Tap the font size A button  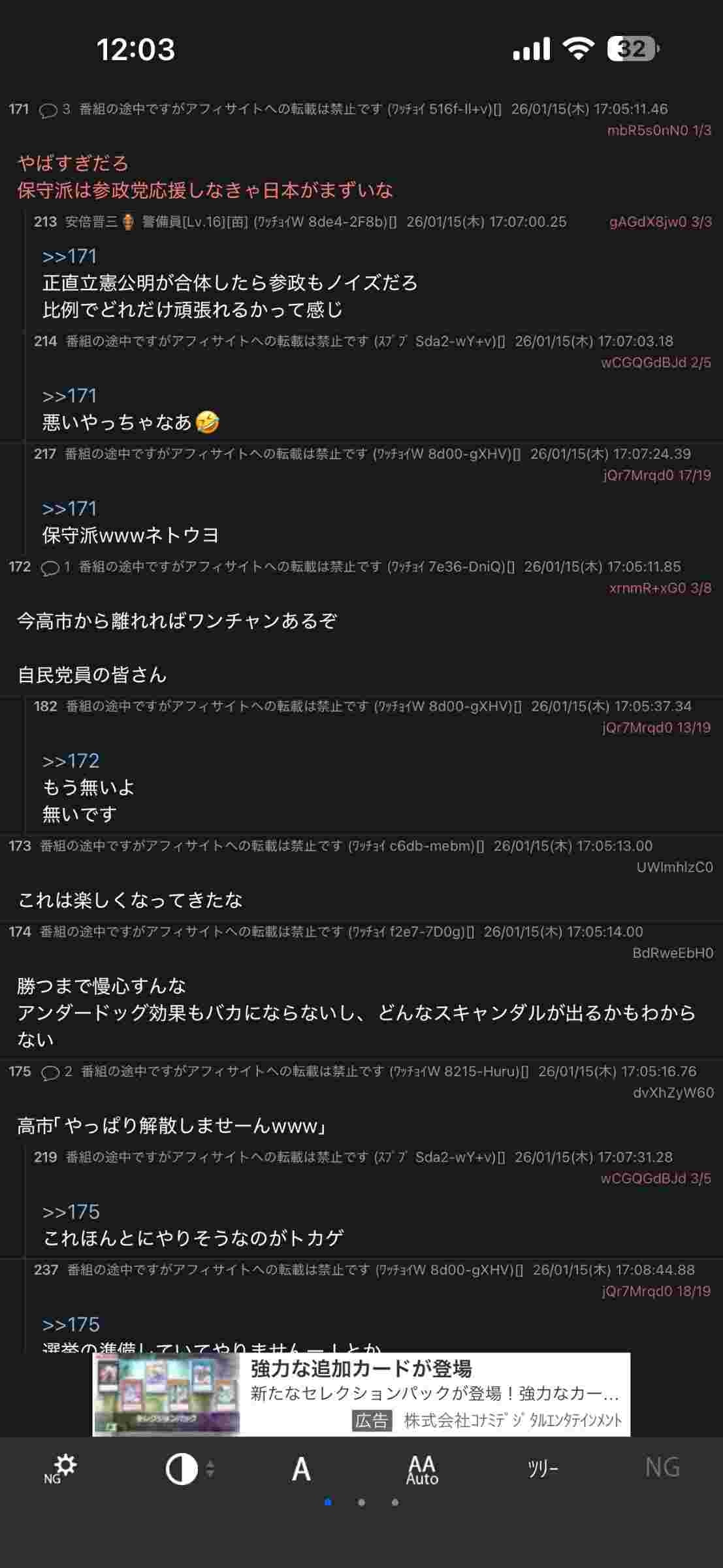point(301,1469)
